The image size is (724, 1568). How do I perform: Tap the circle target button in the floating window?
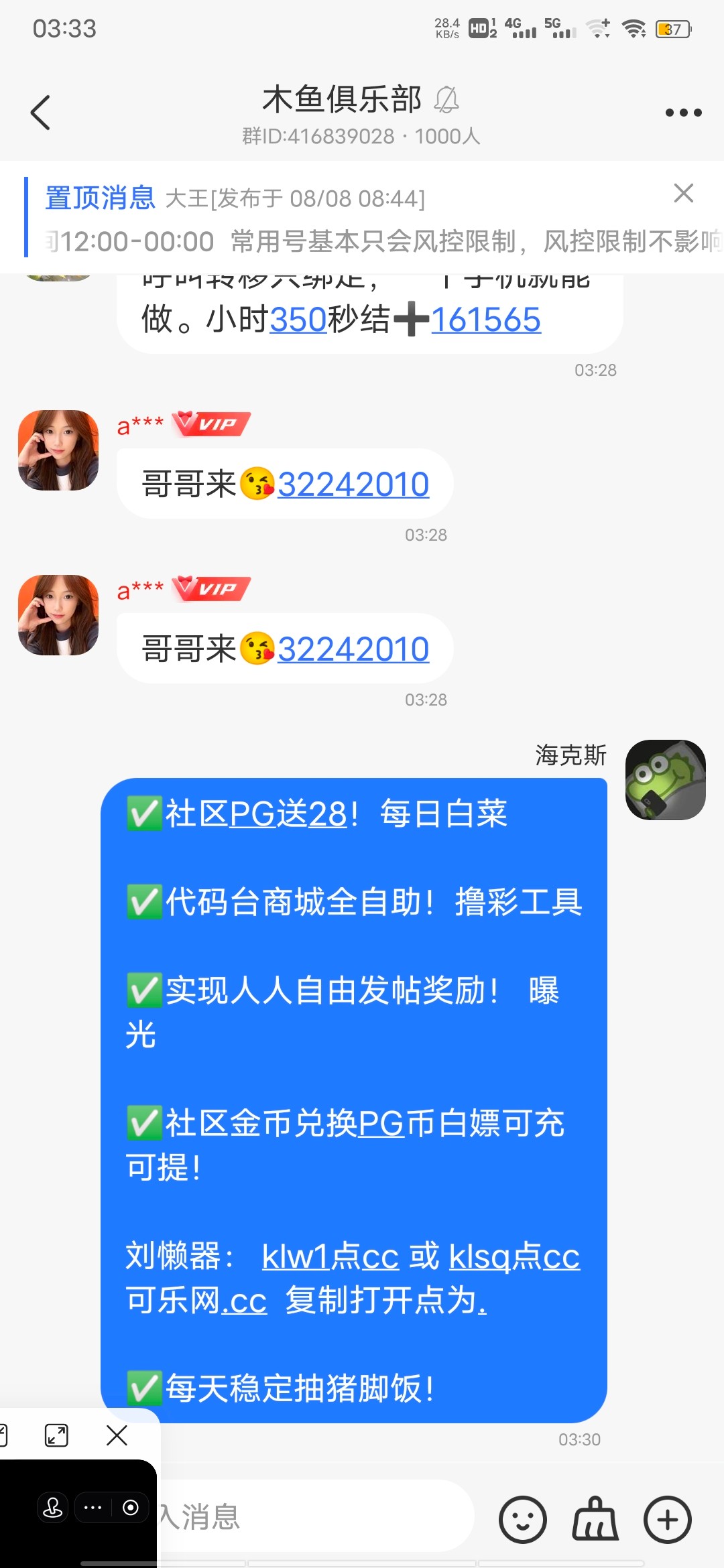coord(131,1508)
